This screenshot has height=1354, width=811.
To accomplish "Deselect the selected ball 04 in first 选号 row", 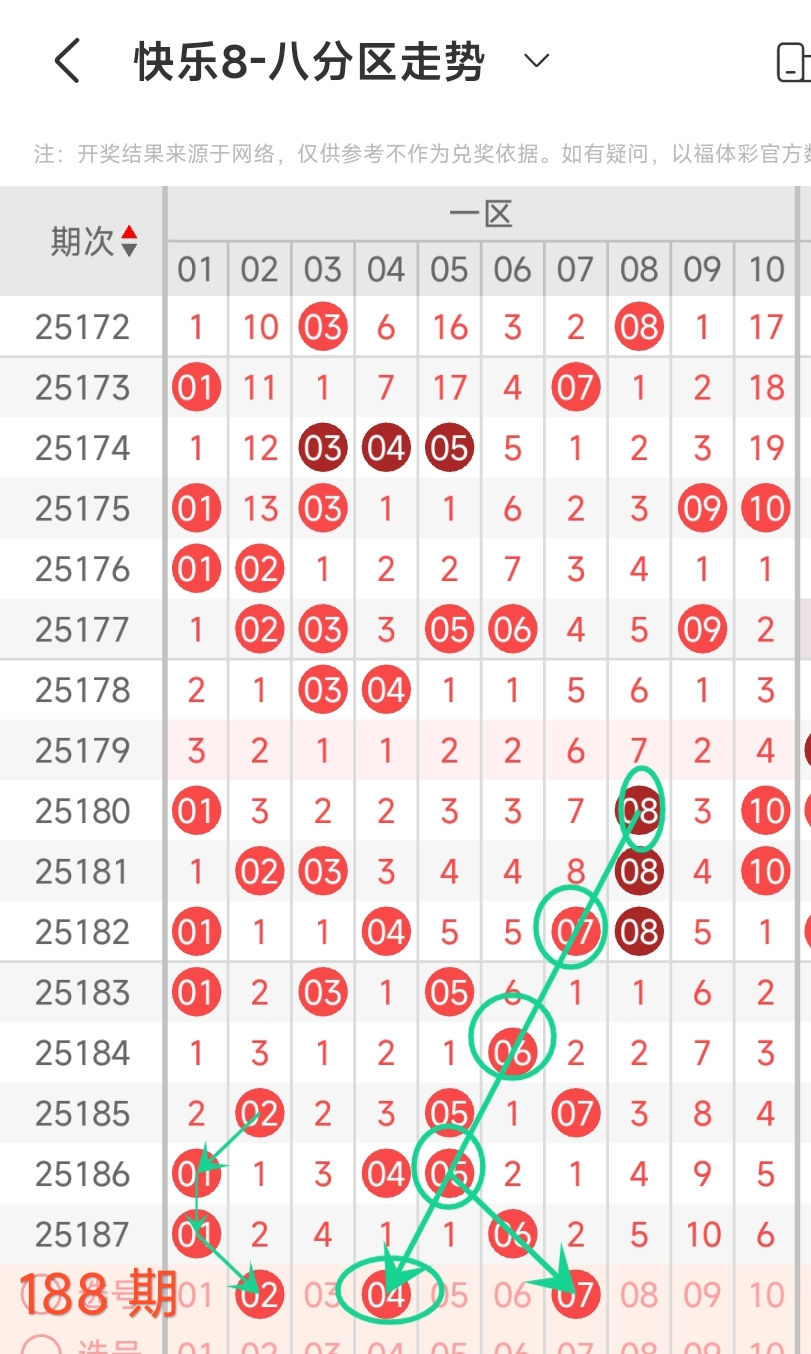I will click(386, 1295).
